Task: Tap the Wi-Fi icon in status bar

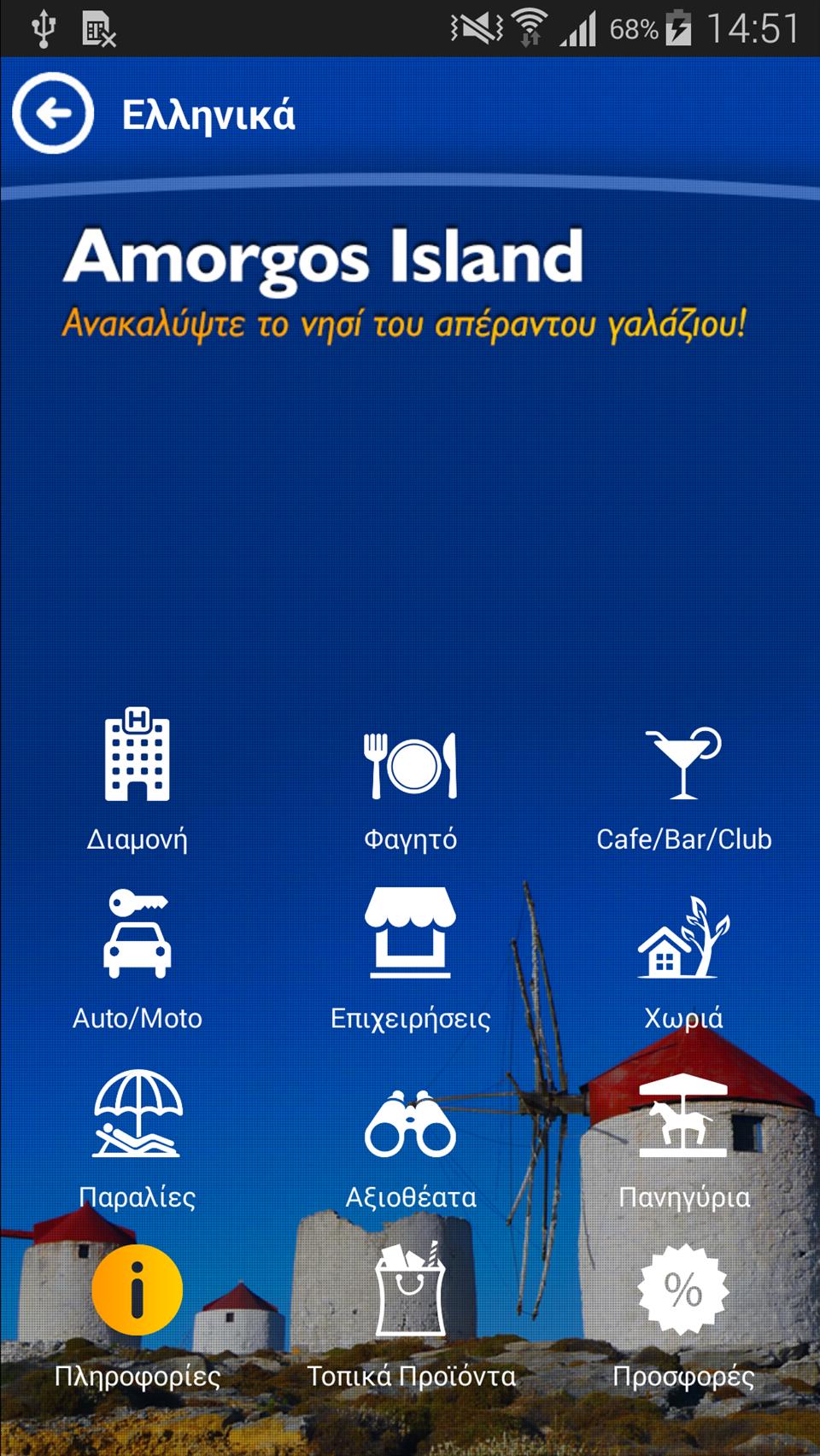Action: pos(530,26)
